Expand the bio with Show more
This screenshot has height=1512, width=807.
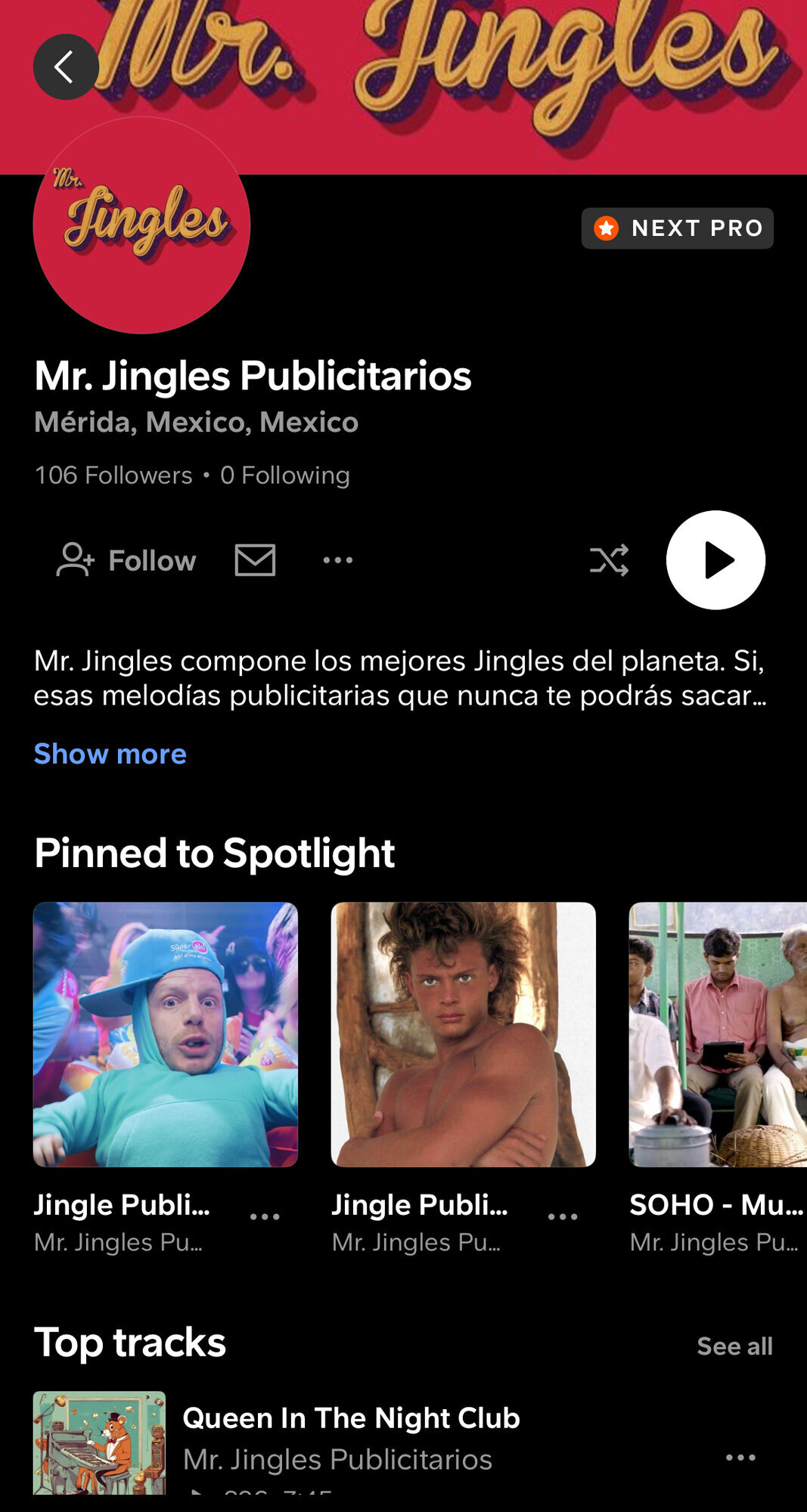point(110,754)
